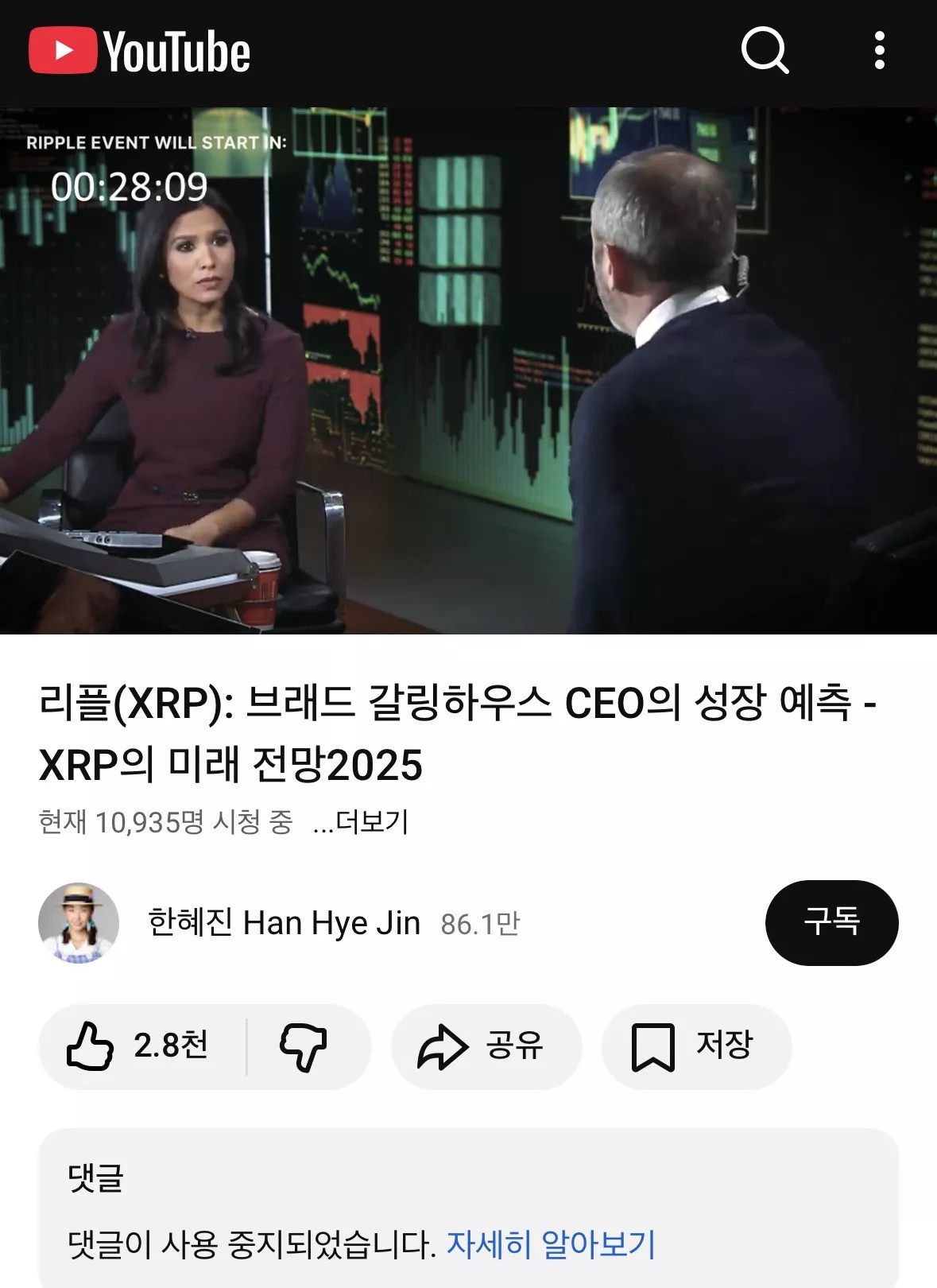937x1288 pixels.
Task: Open YouTube search
Action: (765, 51)
